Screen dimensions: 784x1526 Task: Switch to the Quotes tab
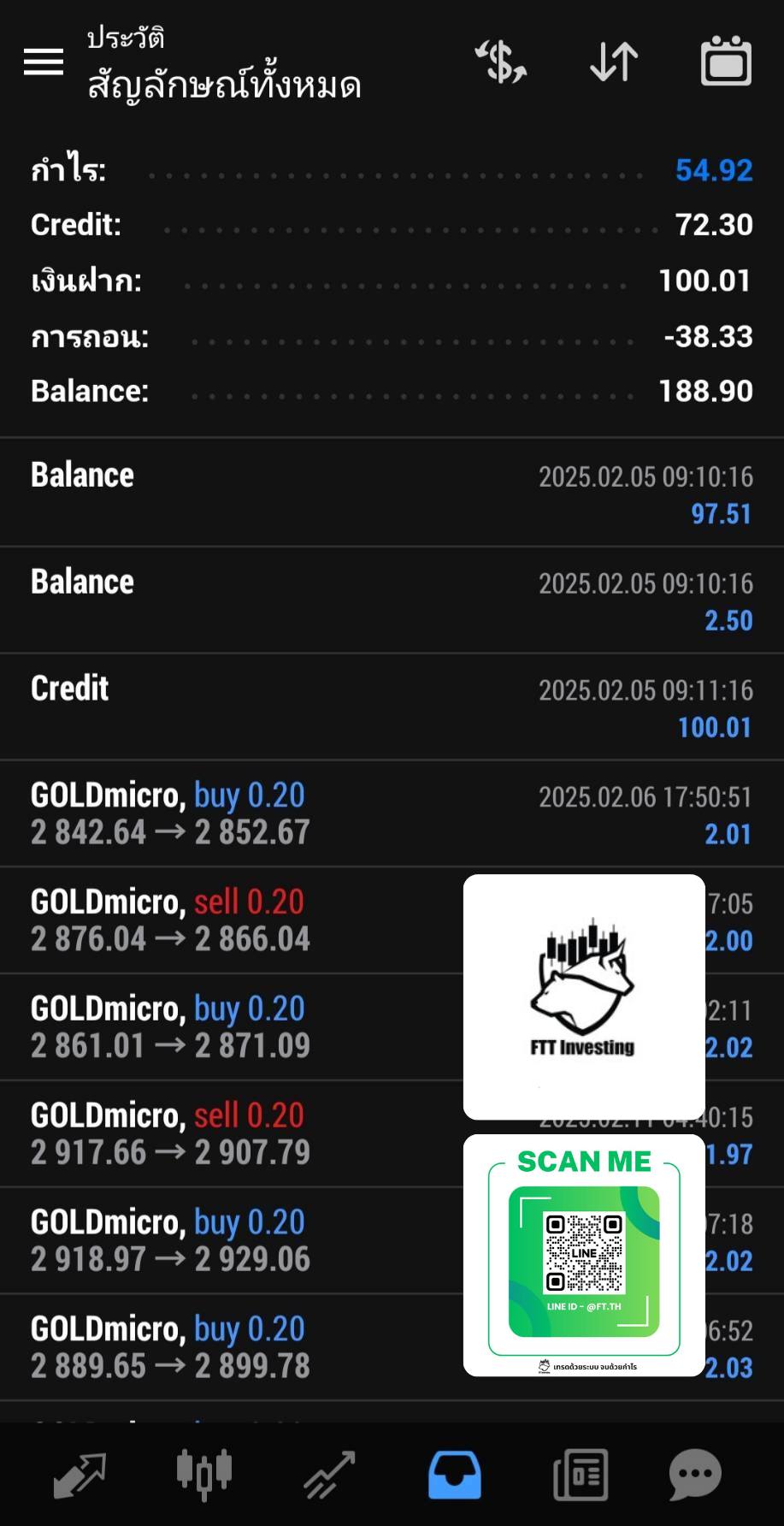click(x=79, y=1475)
